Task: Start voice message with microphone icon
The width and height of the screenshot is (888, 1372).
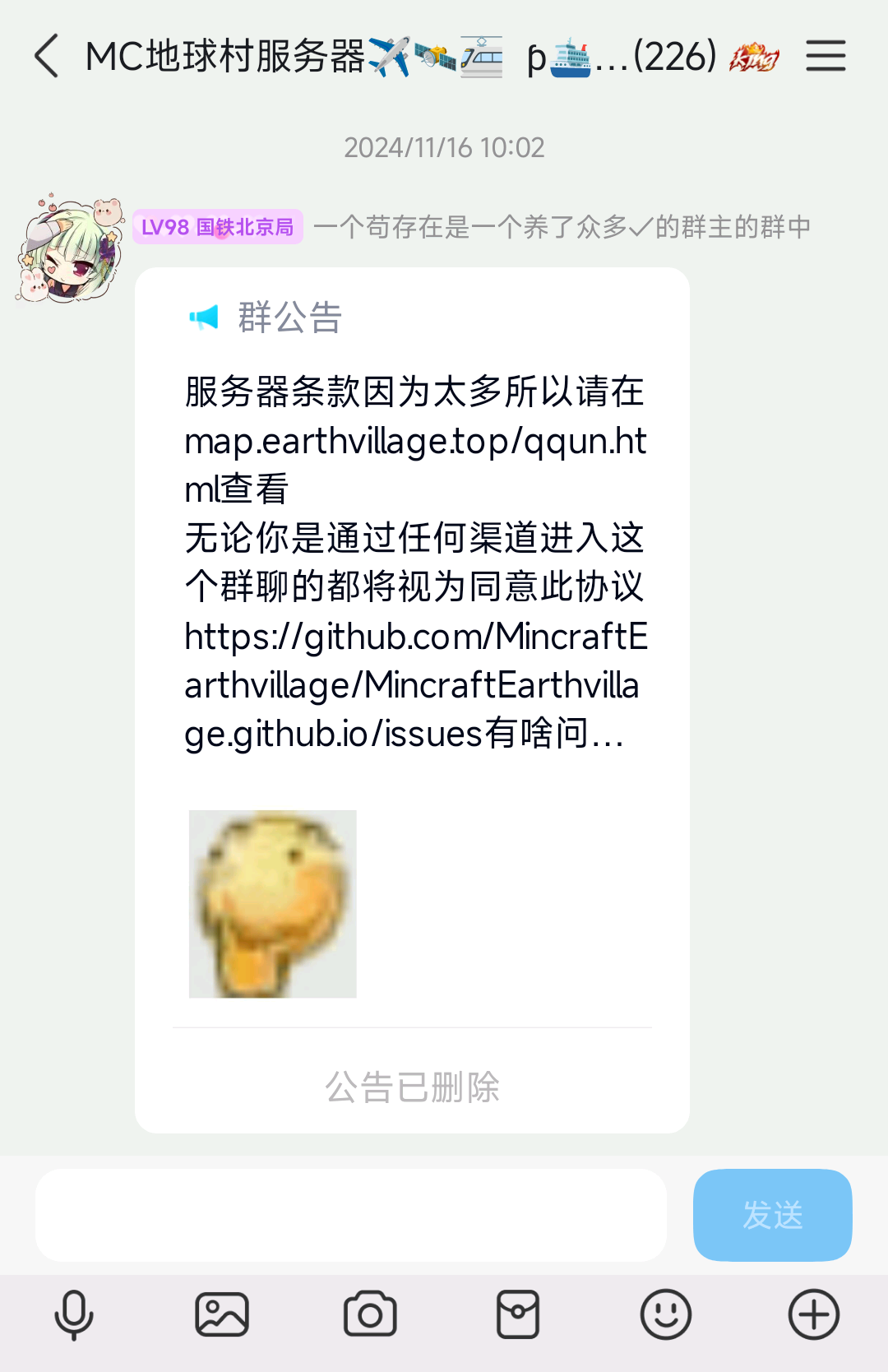Action: [74, 1314]
